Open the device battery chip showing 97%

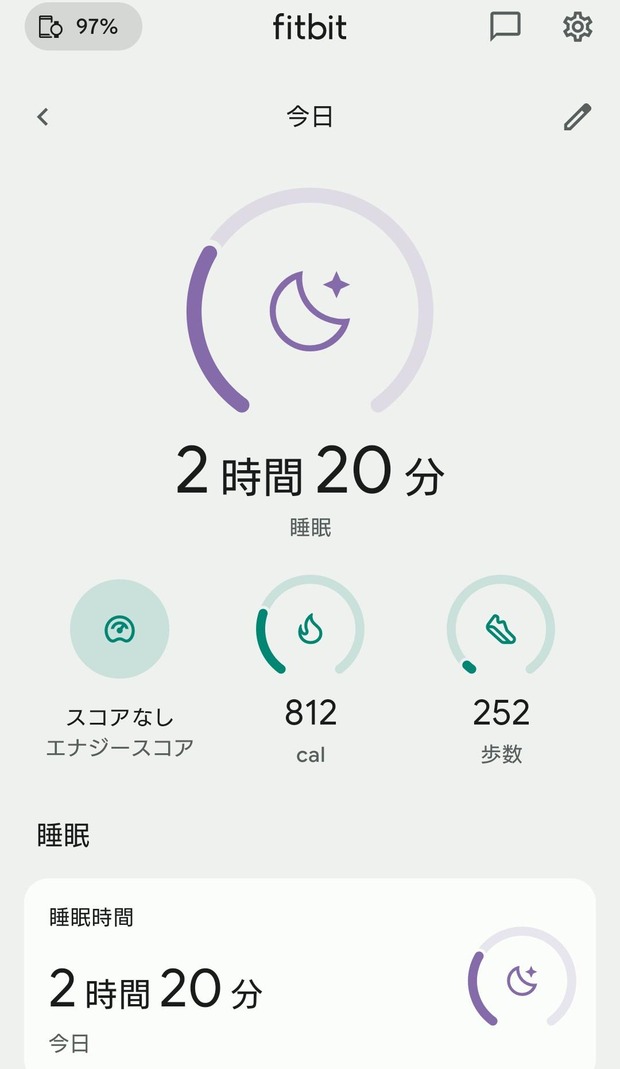[83, 27]
